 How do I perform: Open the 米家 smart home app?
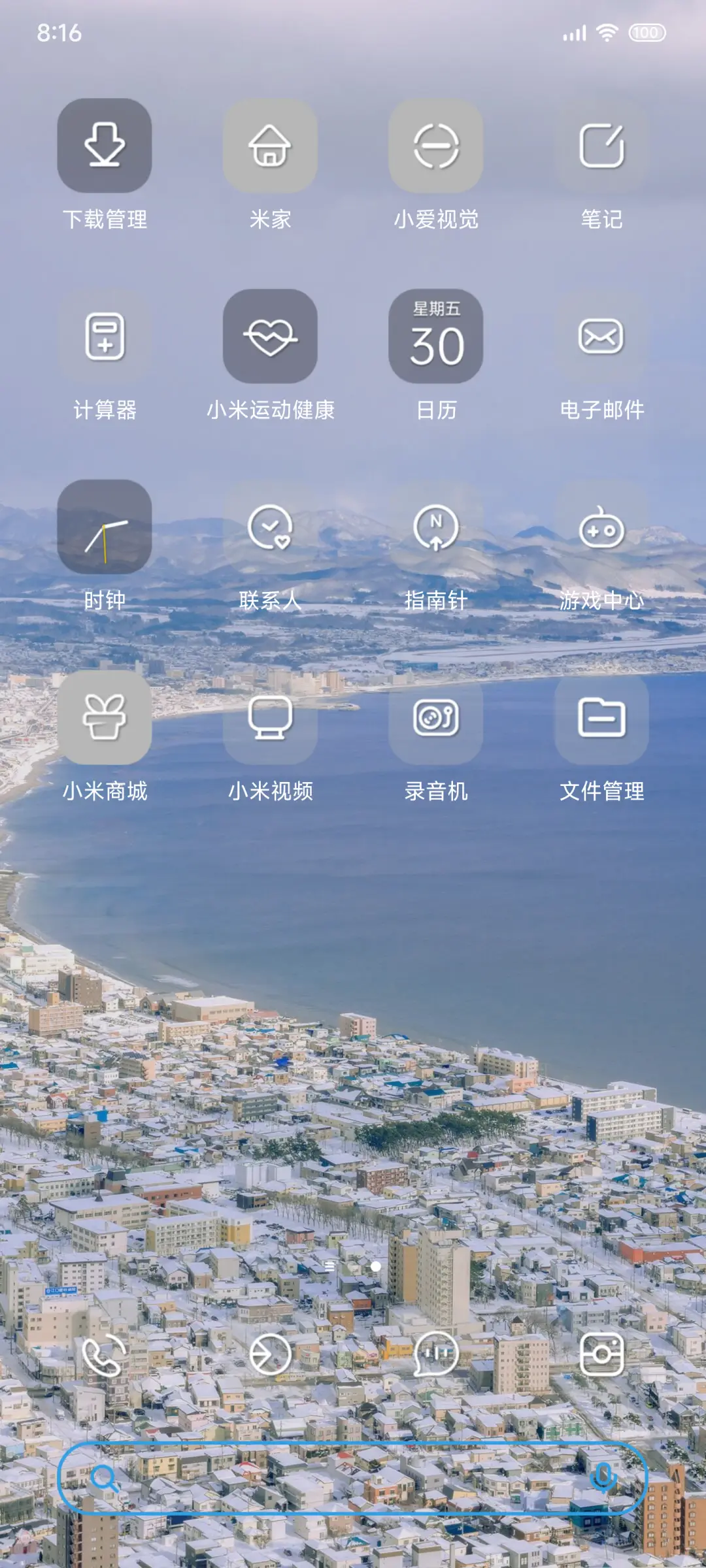pyautogui.click(x=270, y=146)
